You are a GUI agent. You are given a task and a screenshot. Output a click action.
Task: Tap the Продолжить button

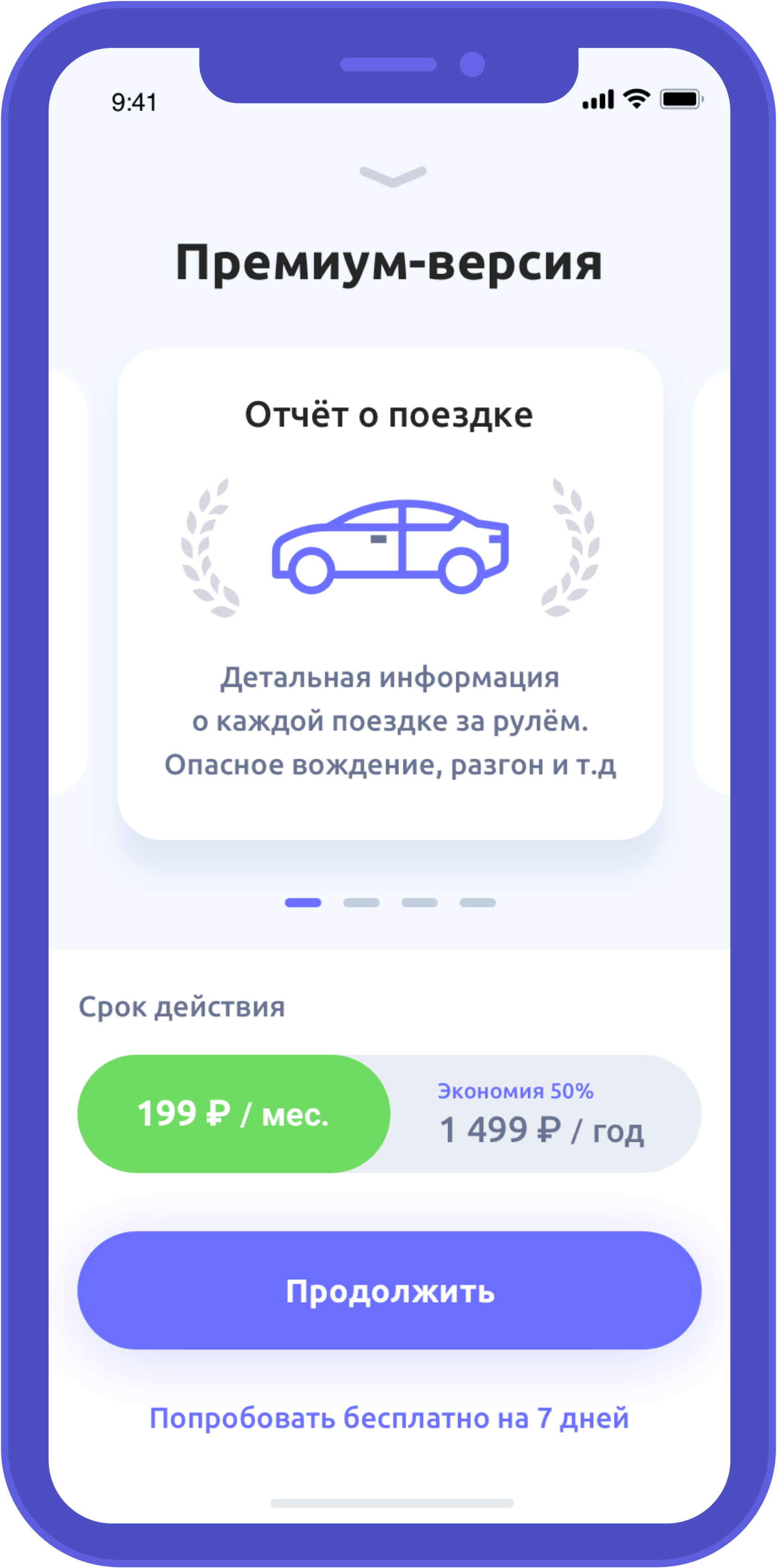point(389,1290)
